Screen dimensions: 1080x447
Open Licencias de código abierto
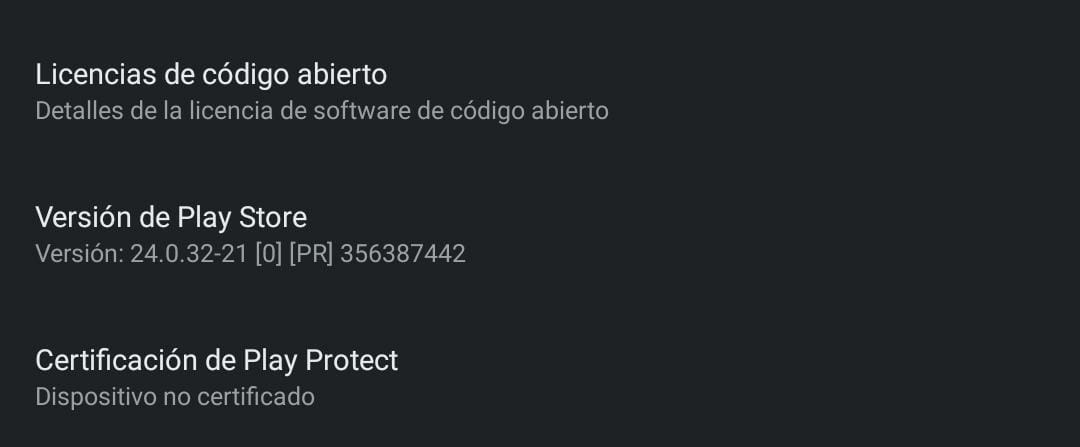[x=211, y=75]
